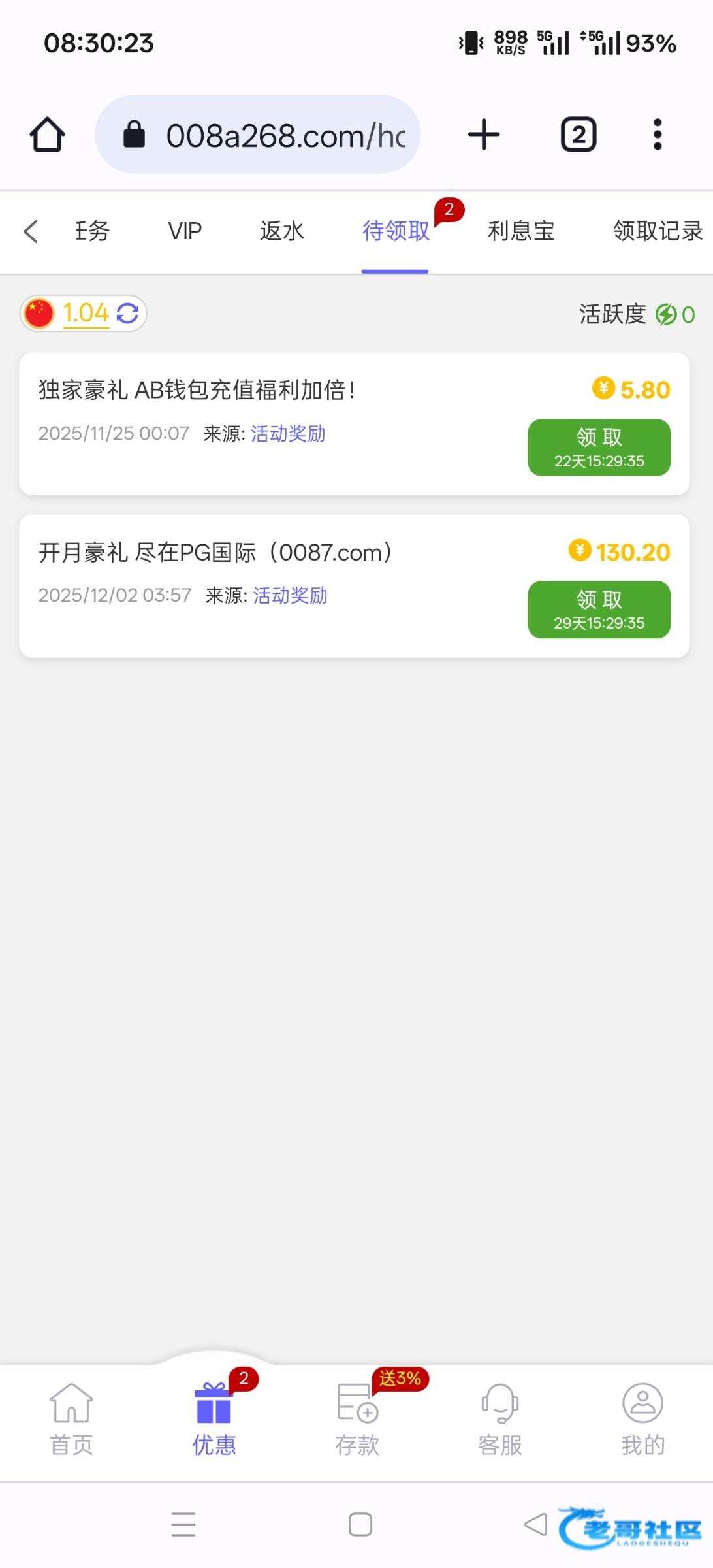Open the 我的 profile tab
The height and width of the screenshot is (1568, 713).
(642, 1418)
